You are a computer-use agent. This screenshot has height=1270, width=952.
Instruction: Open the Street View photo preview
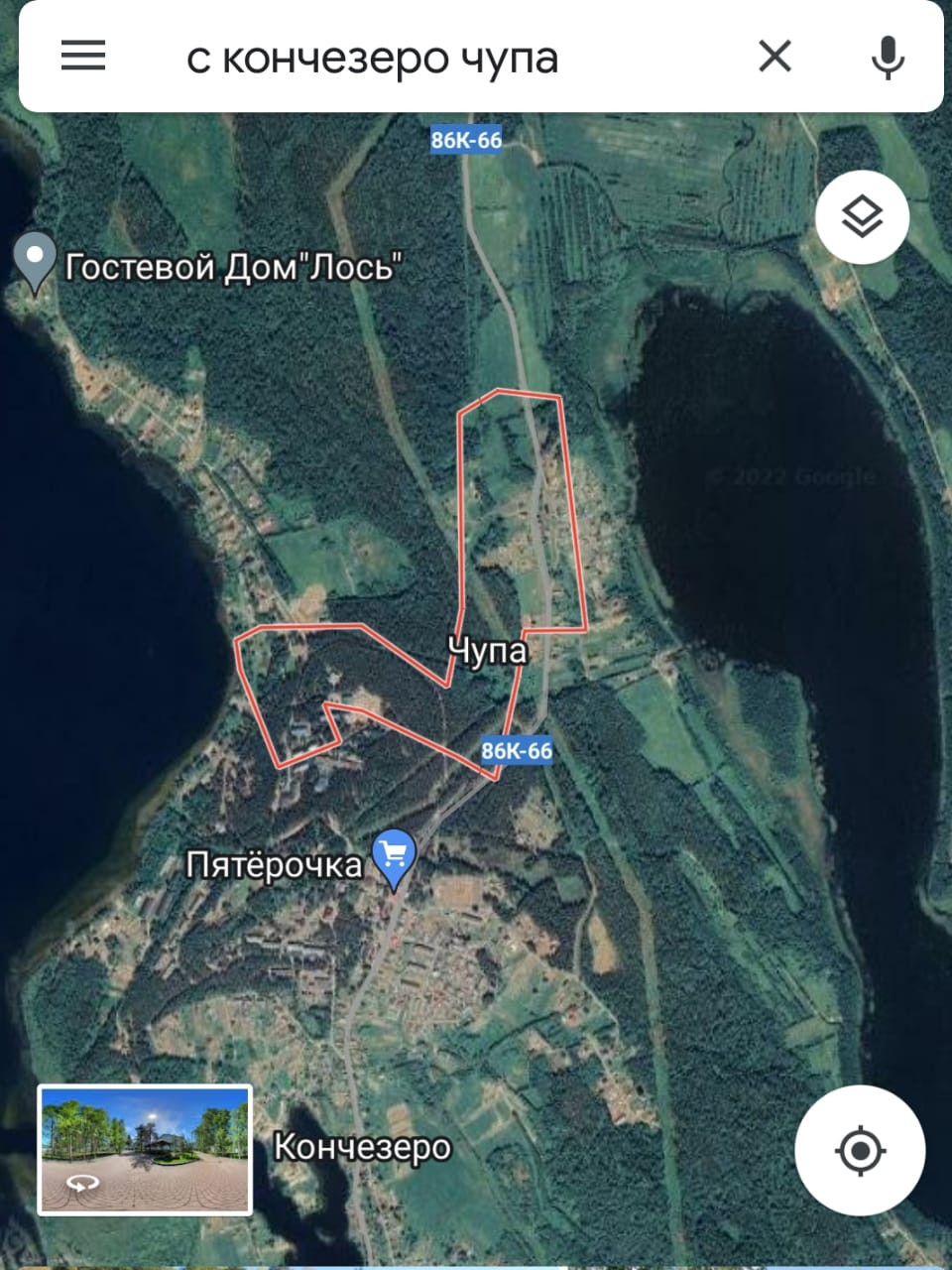point(145,1150)
